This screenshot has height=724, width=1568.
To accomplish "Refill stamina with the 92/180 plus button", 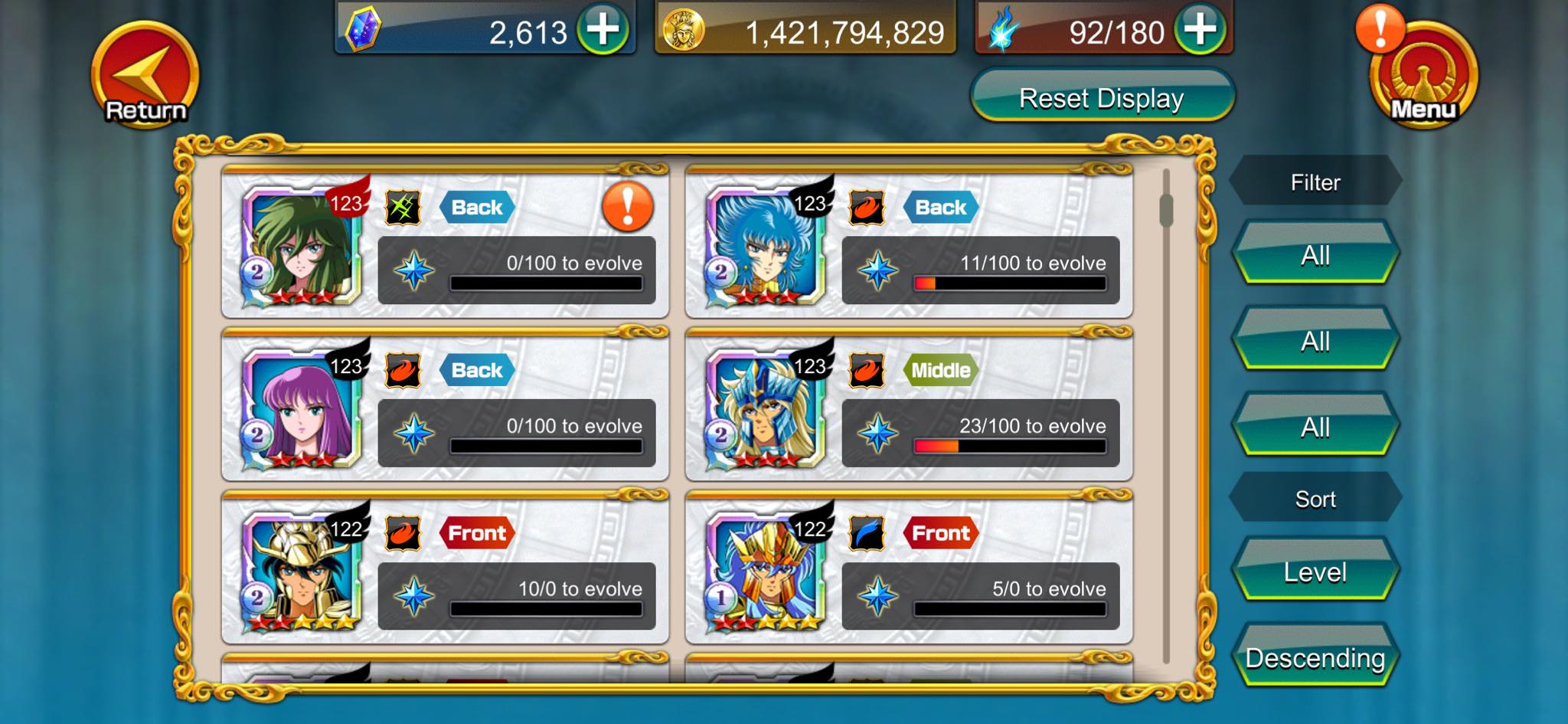I will point(1200,29).
